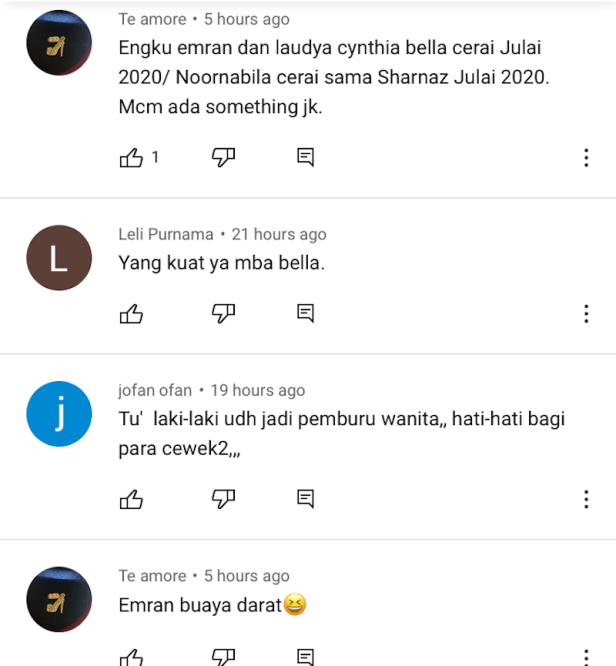Screen dimensions: 616x666
Task: Like Leli Purnama's comment
Action: (x=131, y=314)
